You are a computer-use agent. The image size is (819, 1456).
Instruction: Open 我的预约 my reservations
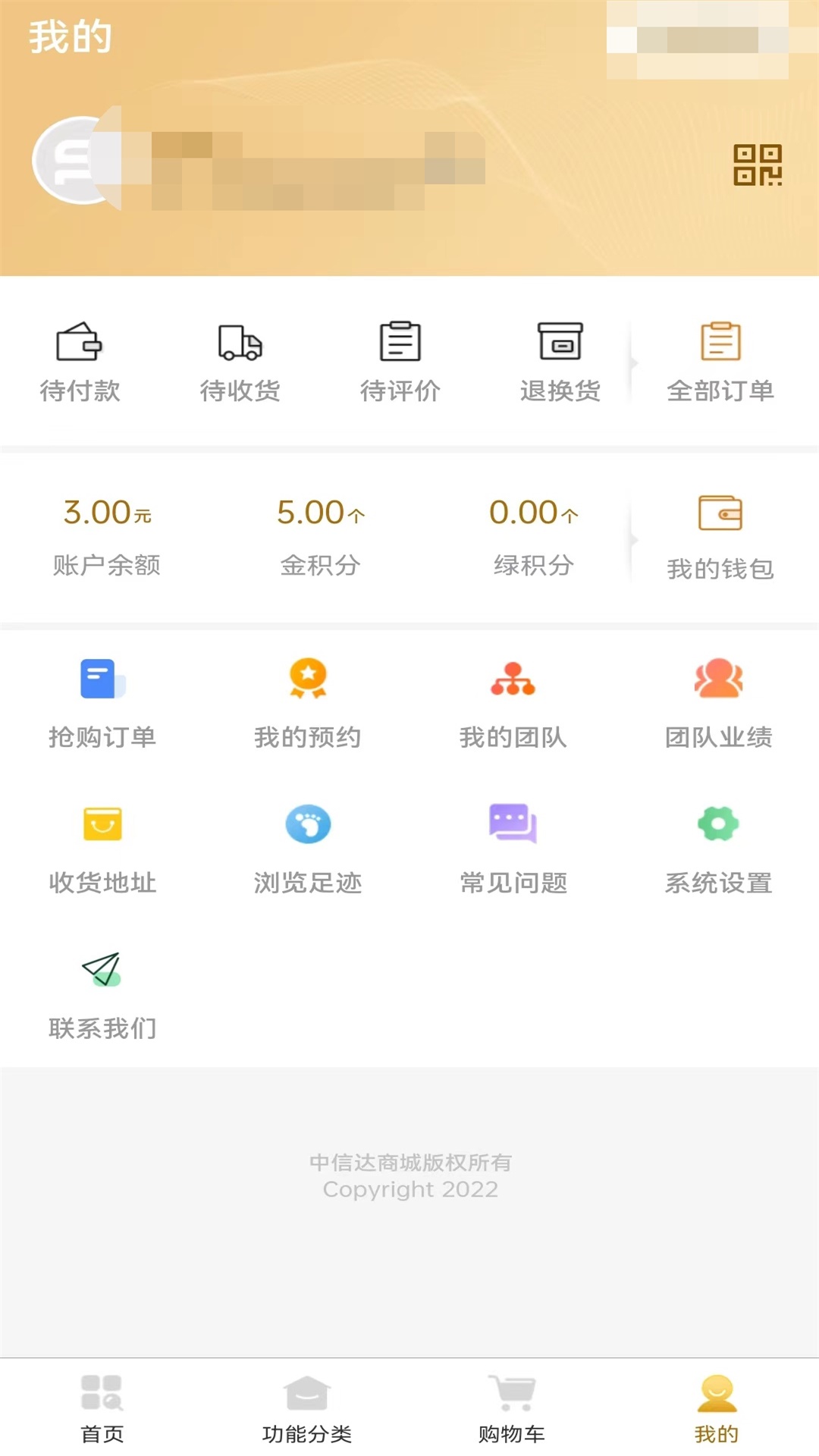click(x=307, y=701)
